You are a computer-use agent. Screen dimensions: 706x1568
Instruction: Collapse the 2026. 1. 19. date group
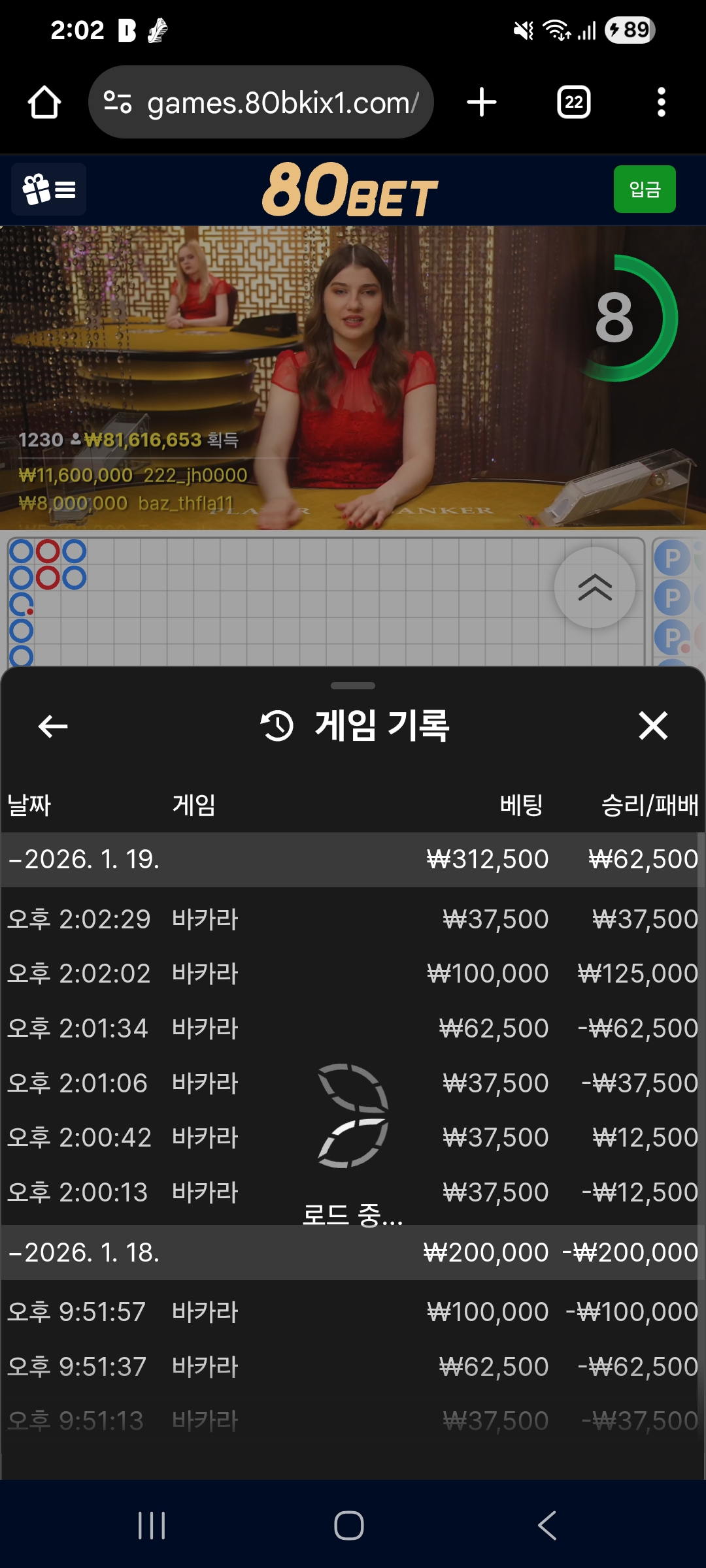(85, 859)
